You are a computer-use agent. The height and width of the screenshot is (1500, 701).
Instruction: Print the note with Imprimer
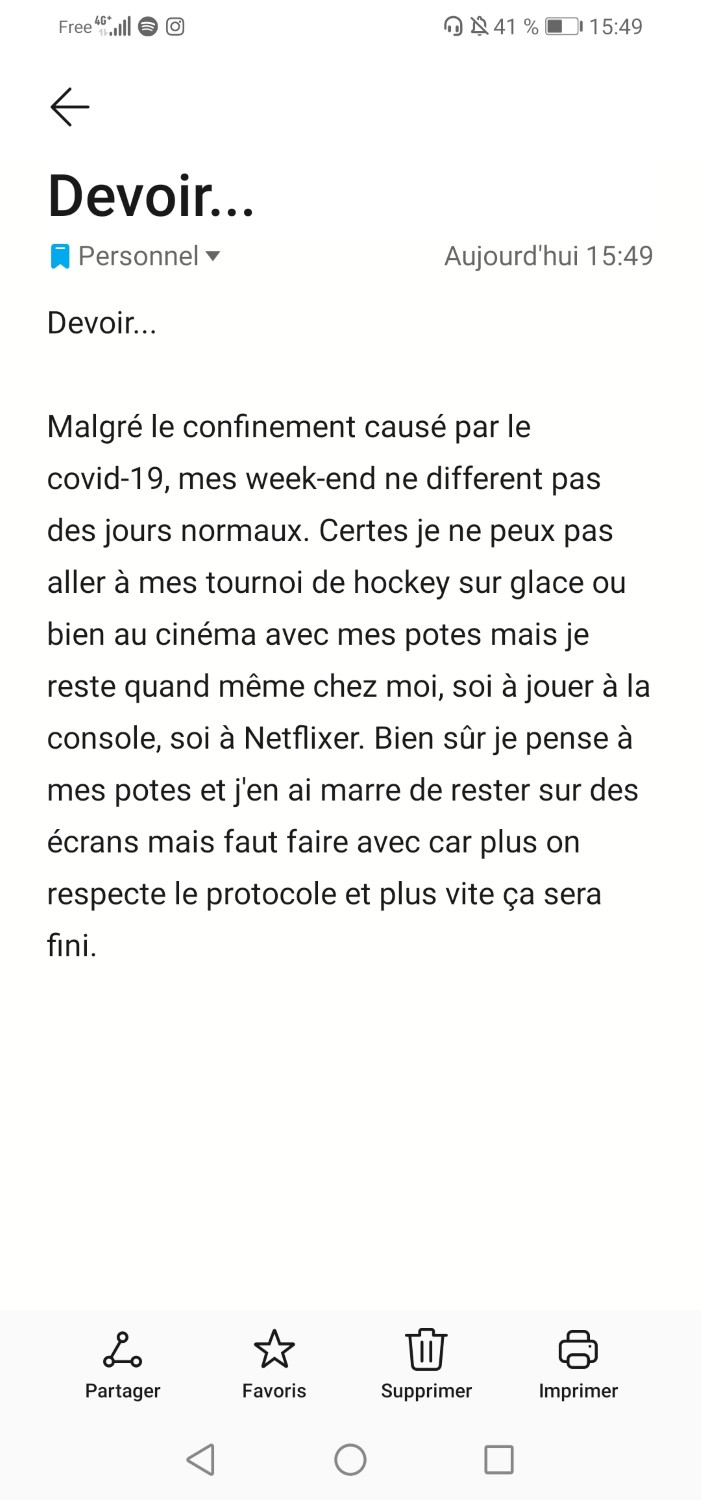[x=578, y=1365]
